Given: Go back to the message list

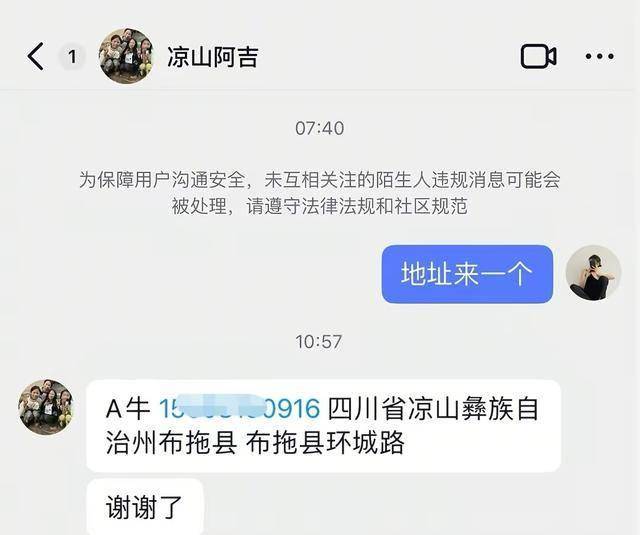Looking at the screenshot, I should coord(36,56).
